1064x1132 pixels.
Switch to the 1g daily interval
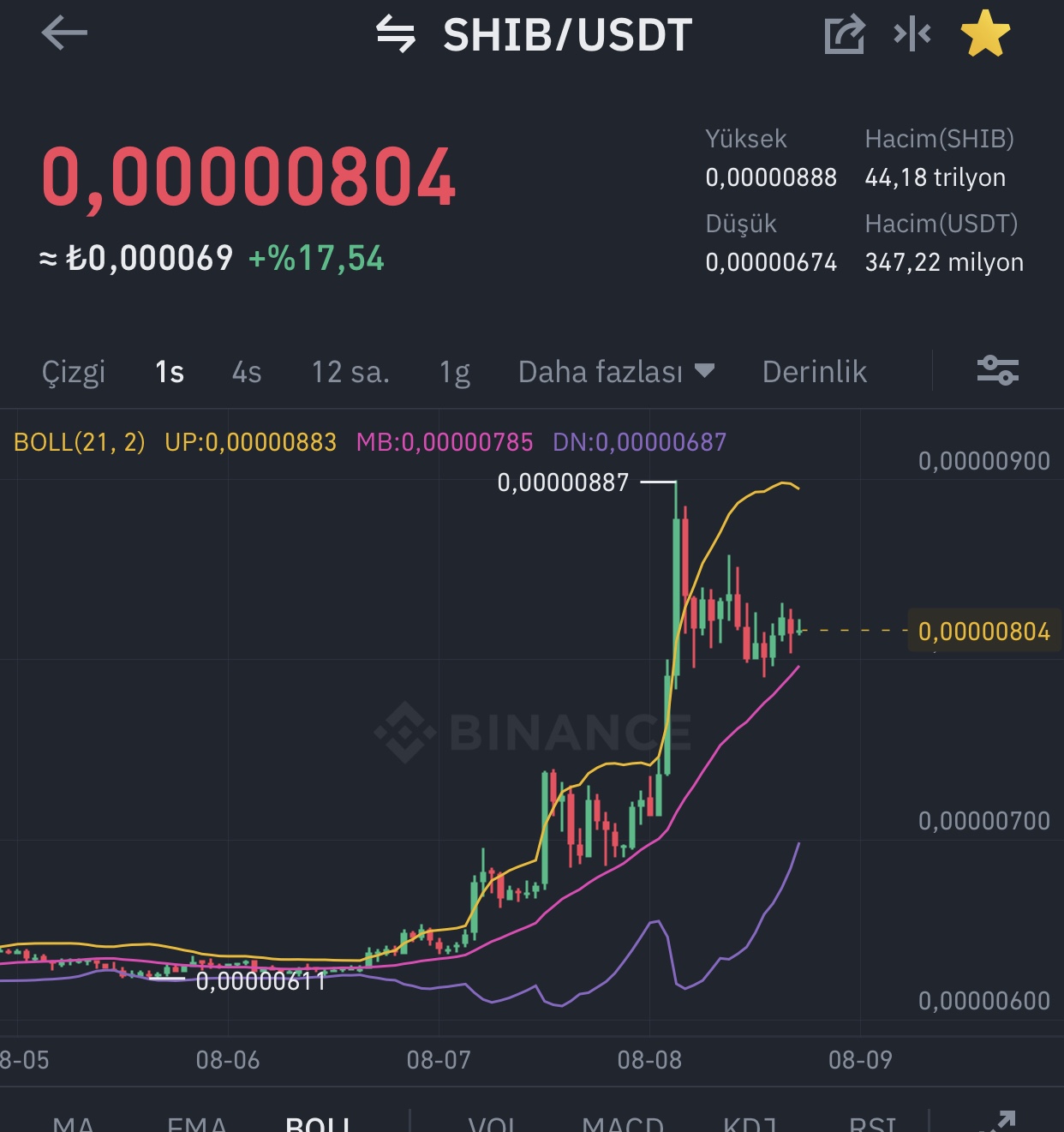point(455,372)
